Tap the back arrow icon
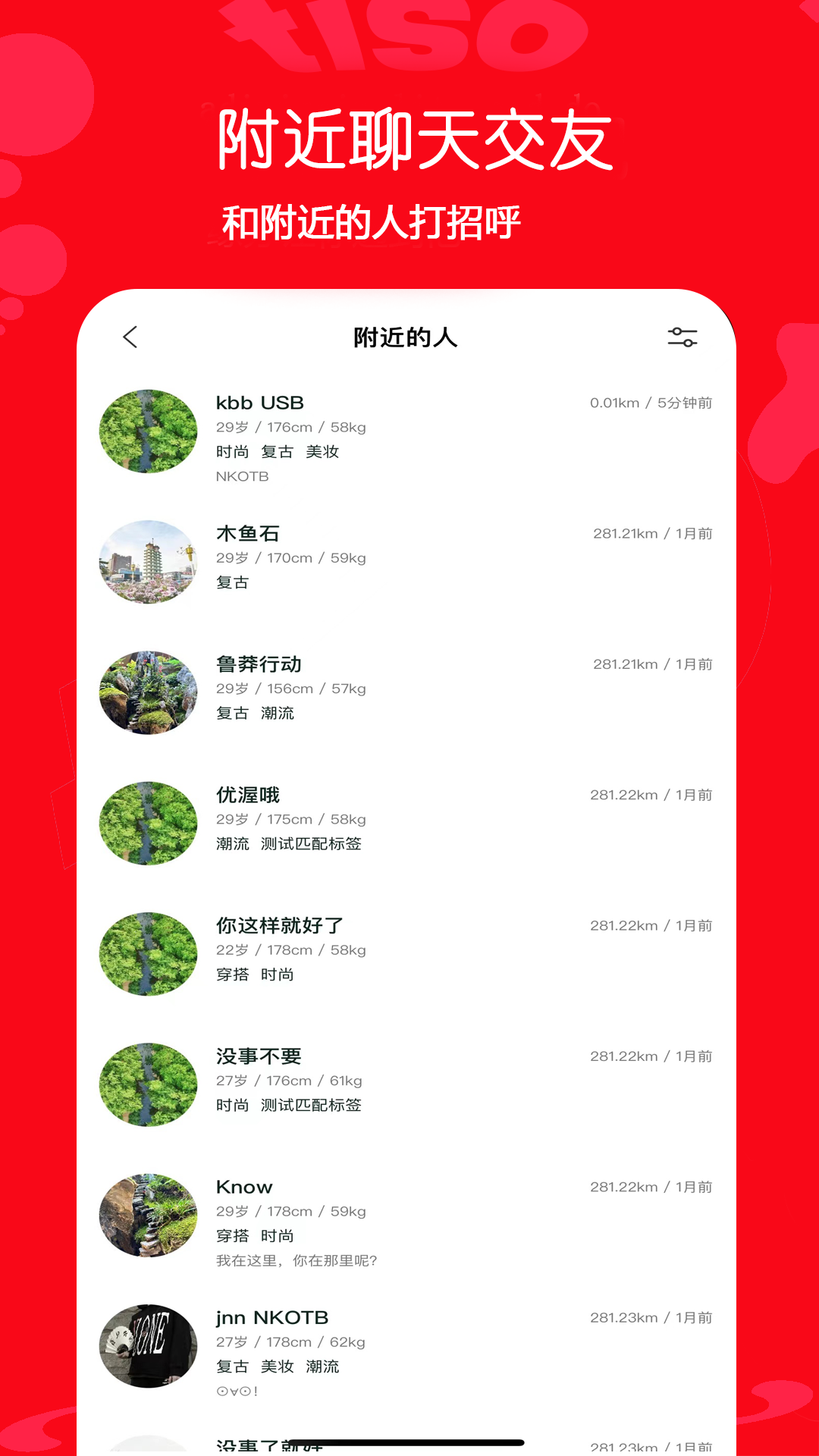The image size is (819, 1456). (x=130, y=337)
